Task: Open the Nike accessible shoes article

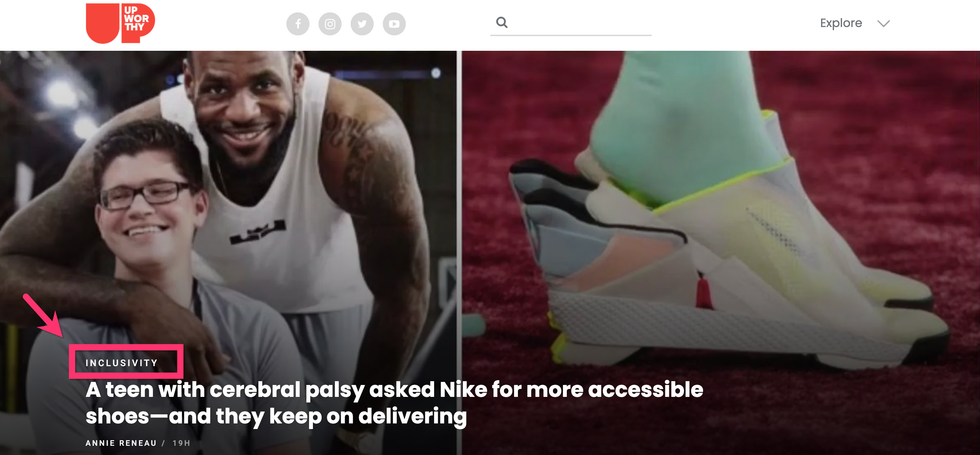Action: click(394, 402)
